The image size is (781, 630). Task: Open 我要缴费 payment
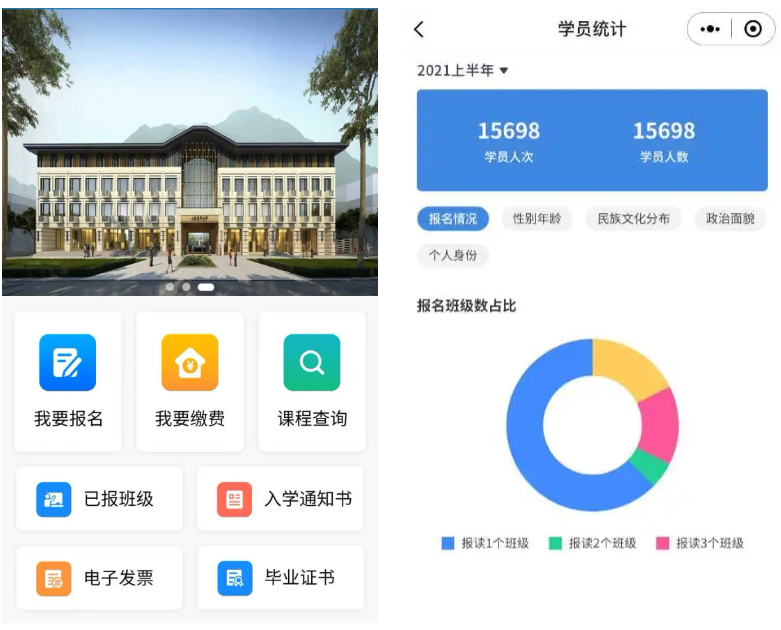190,381
